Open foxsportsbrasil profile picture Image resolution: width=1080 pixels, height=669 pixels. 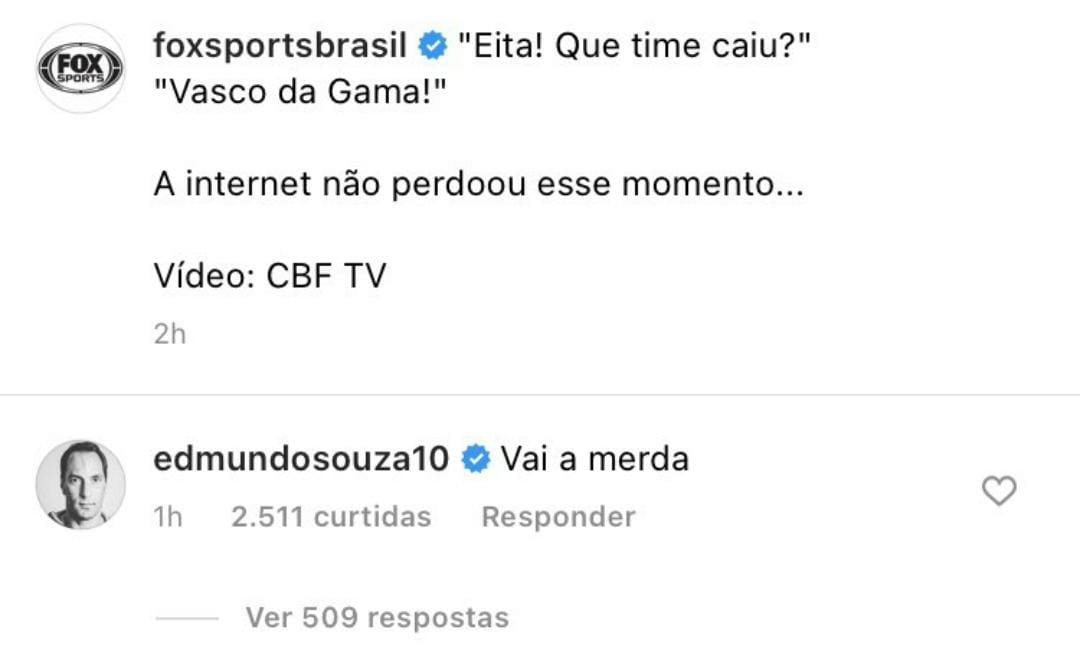tap(80, 68)
